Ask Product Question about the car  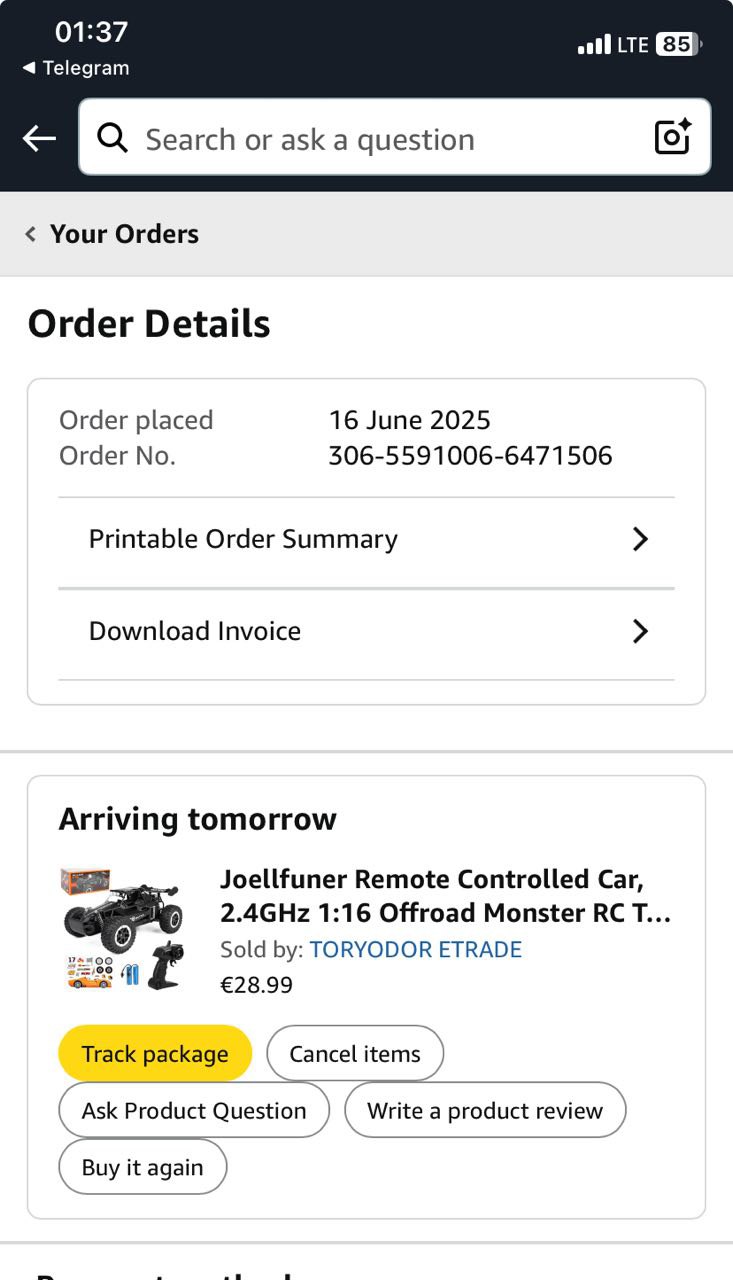click(194, 1111)
